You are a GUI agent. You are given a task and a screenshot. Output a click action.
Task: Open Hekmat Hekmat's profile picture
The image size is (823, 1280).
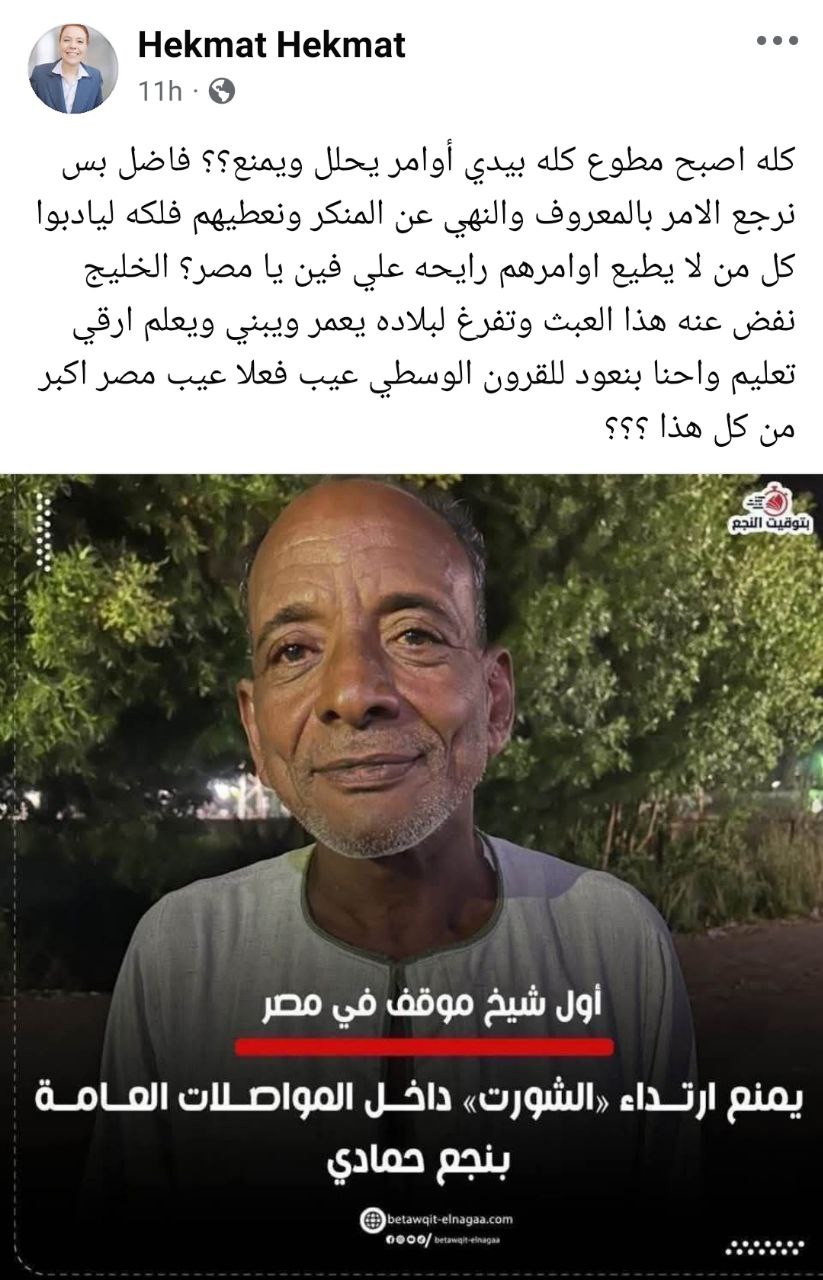73,69
